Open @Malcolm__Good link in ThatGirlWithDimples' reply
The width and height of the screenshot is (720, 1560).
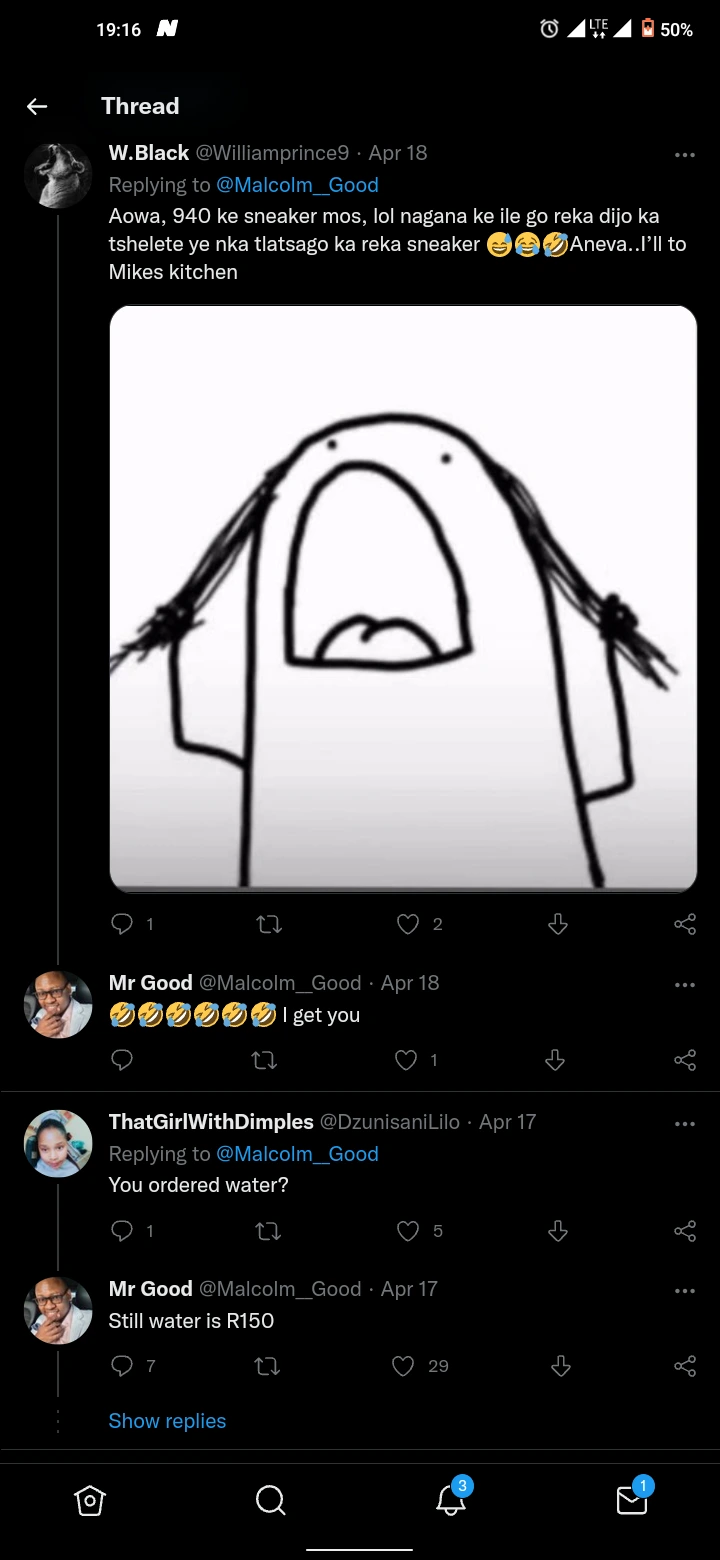tap(297, 1154)
